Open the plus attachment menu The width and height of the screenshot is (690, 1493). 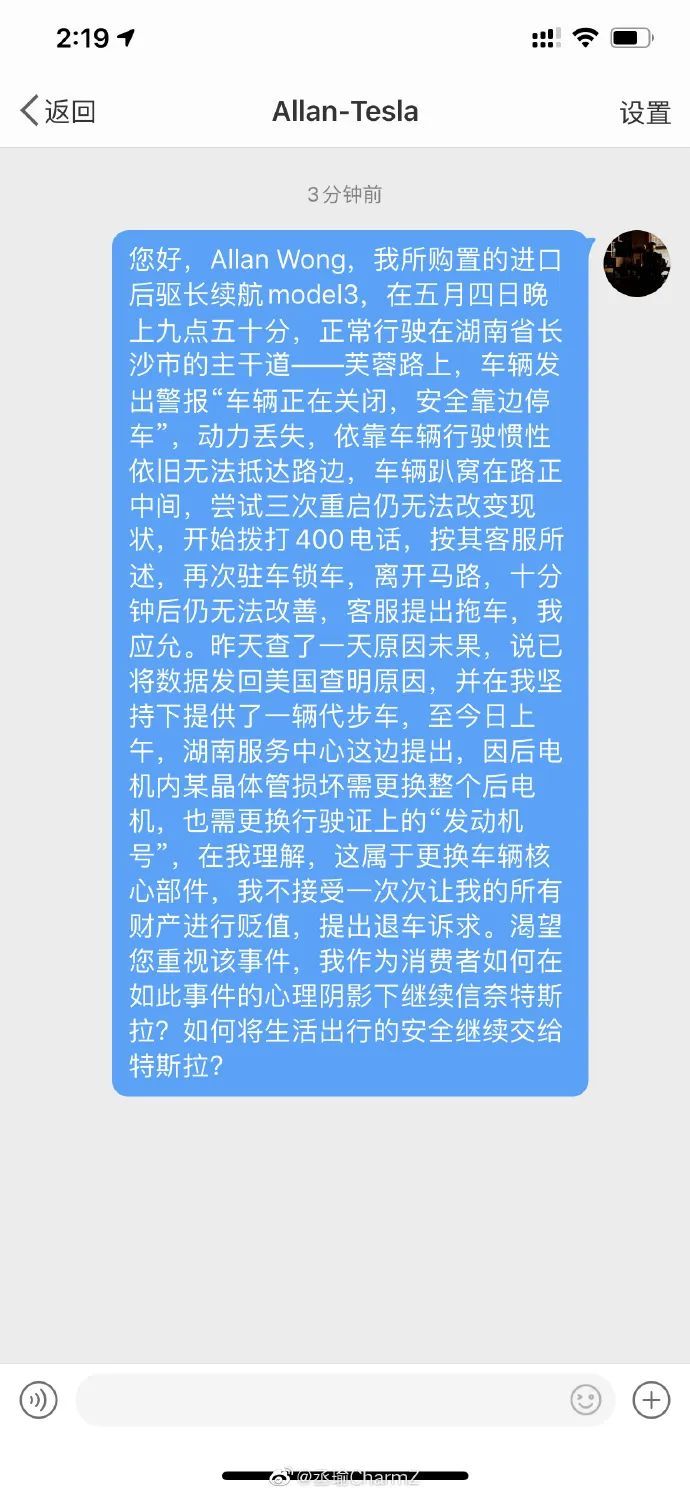pos(651,1399)
